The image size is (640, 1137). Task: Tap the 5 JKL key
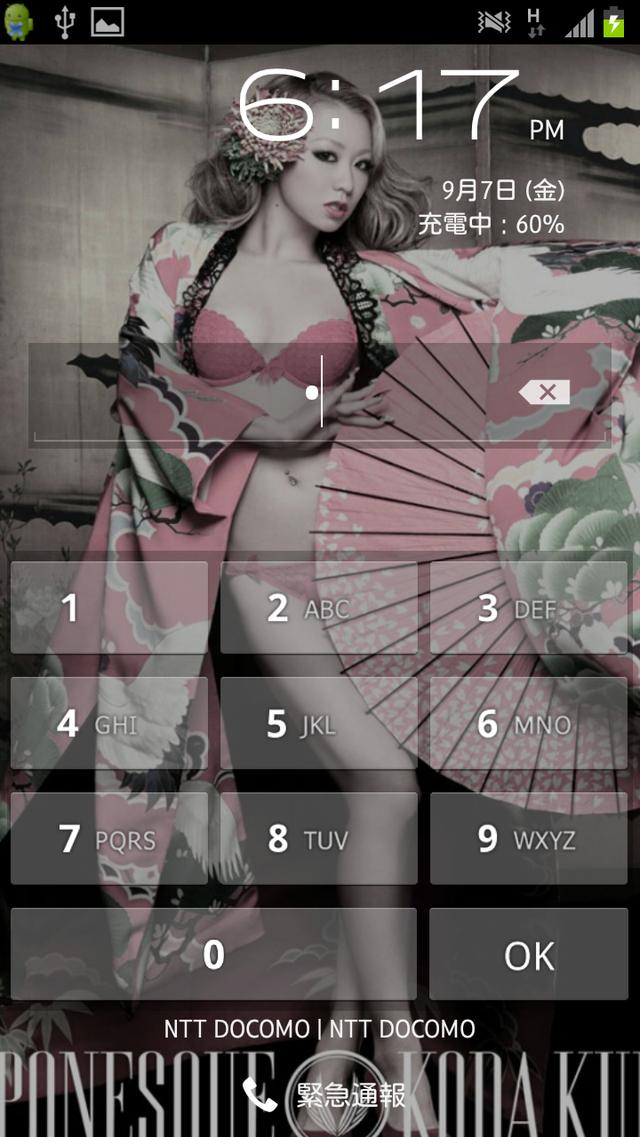319,723
